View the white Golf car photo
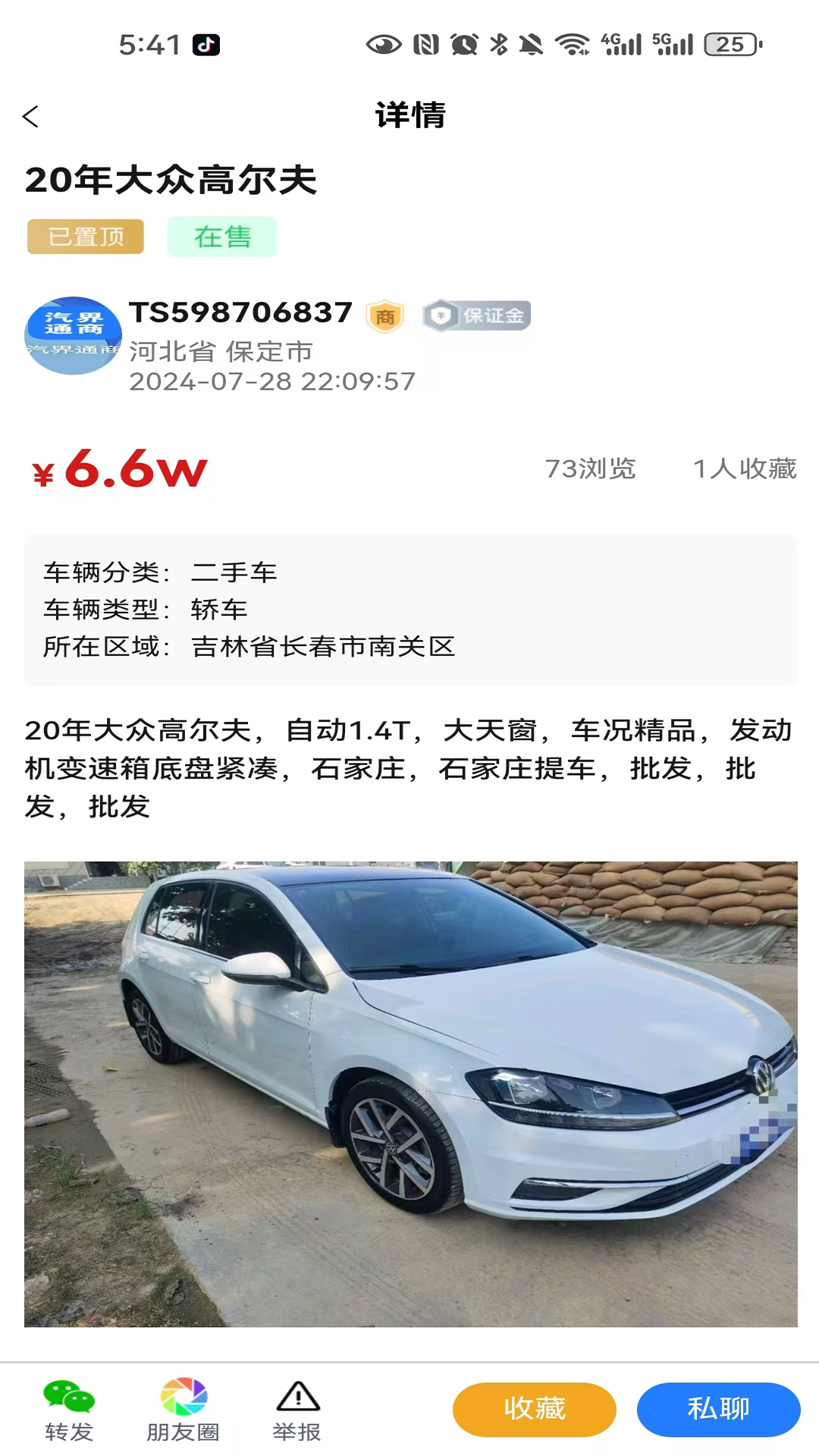 [410, 1094]
